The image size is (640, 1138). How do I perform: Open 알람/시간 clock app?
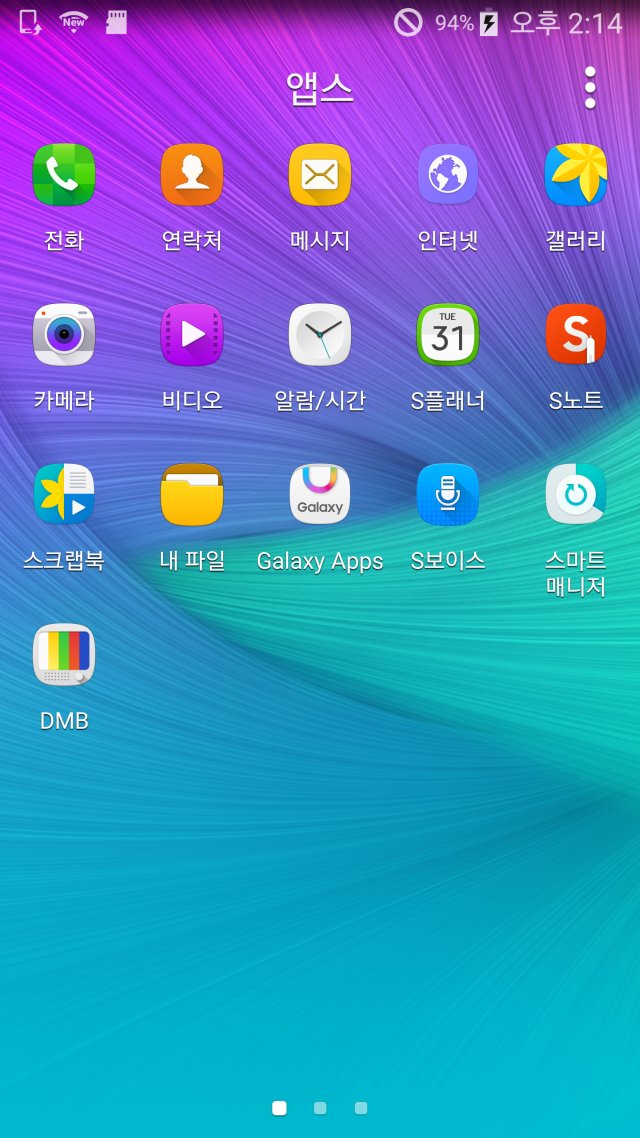click(320, 335)
